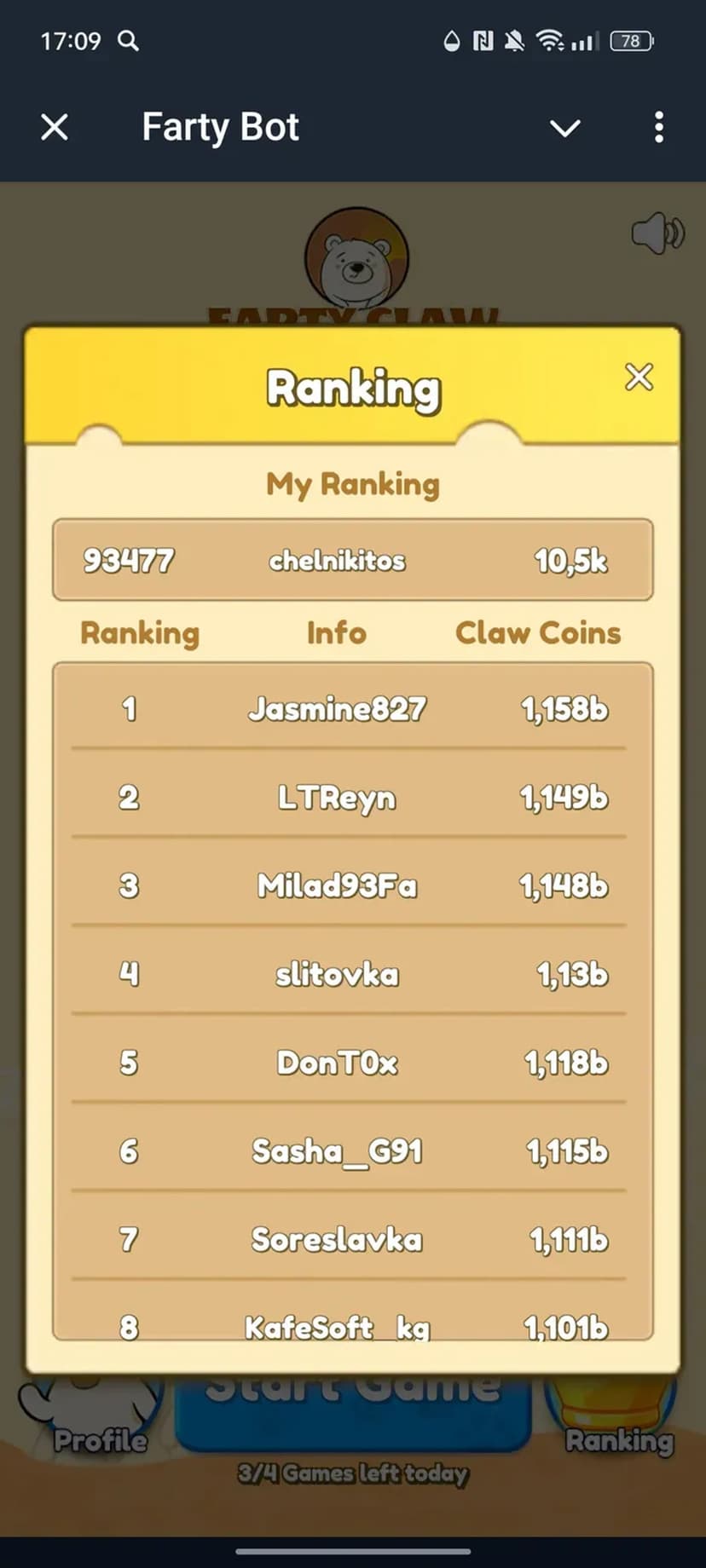
Task: Open the three-dot overflow menu
Action: tap(658, 128)
